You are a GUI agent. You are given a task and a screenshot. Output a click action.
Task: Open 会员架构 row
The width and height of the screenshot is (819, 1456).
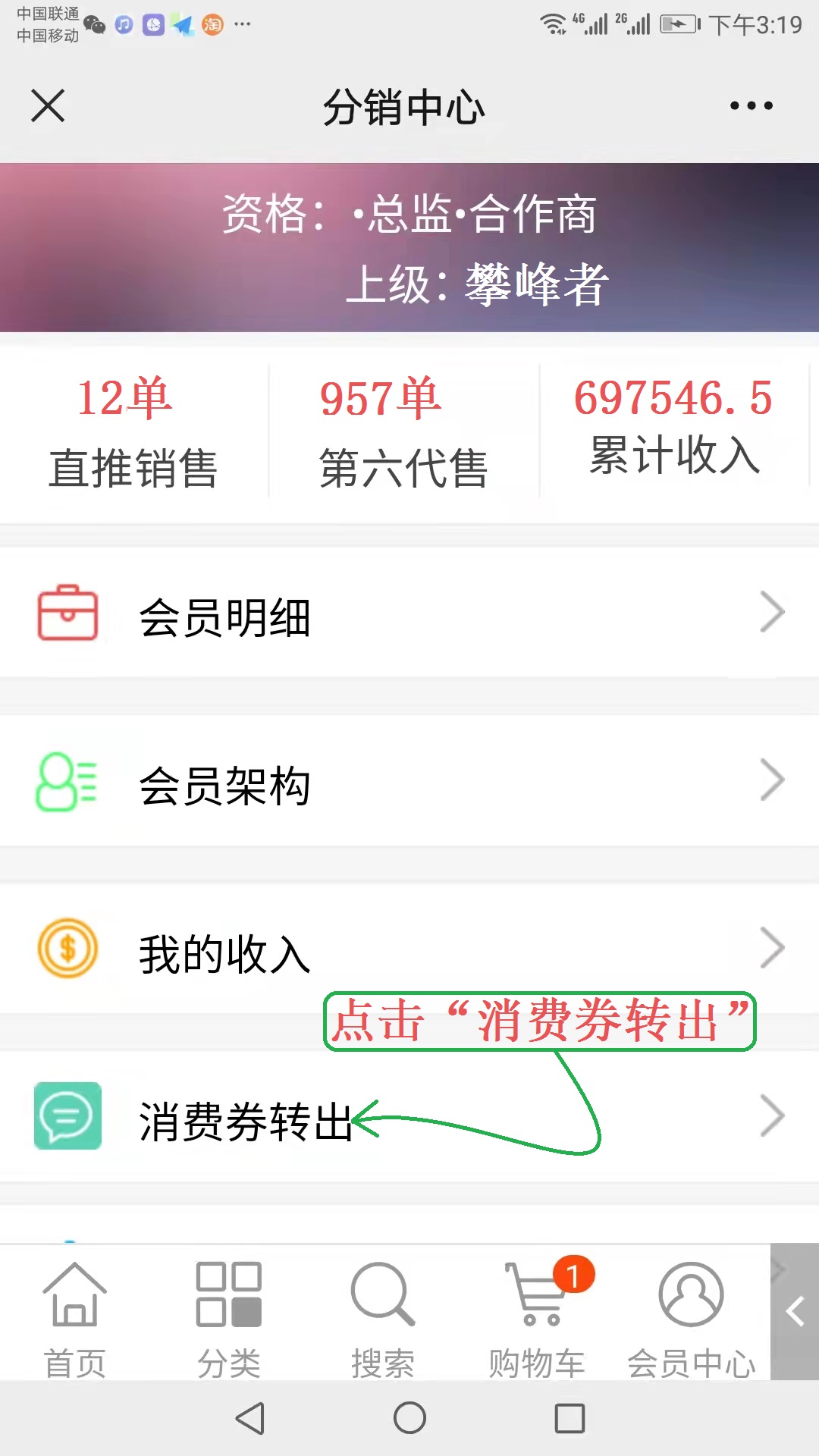point(409,783)
